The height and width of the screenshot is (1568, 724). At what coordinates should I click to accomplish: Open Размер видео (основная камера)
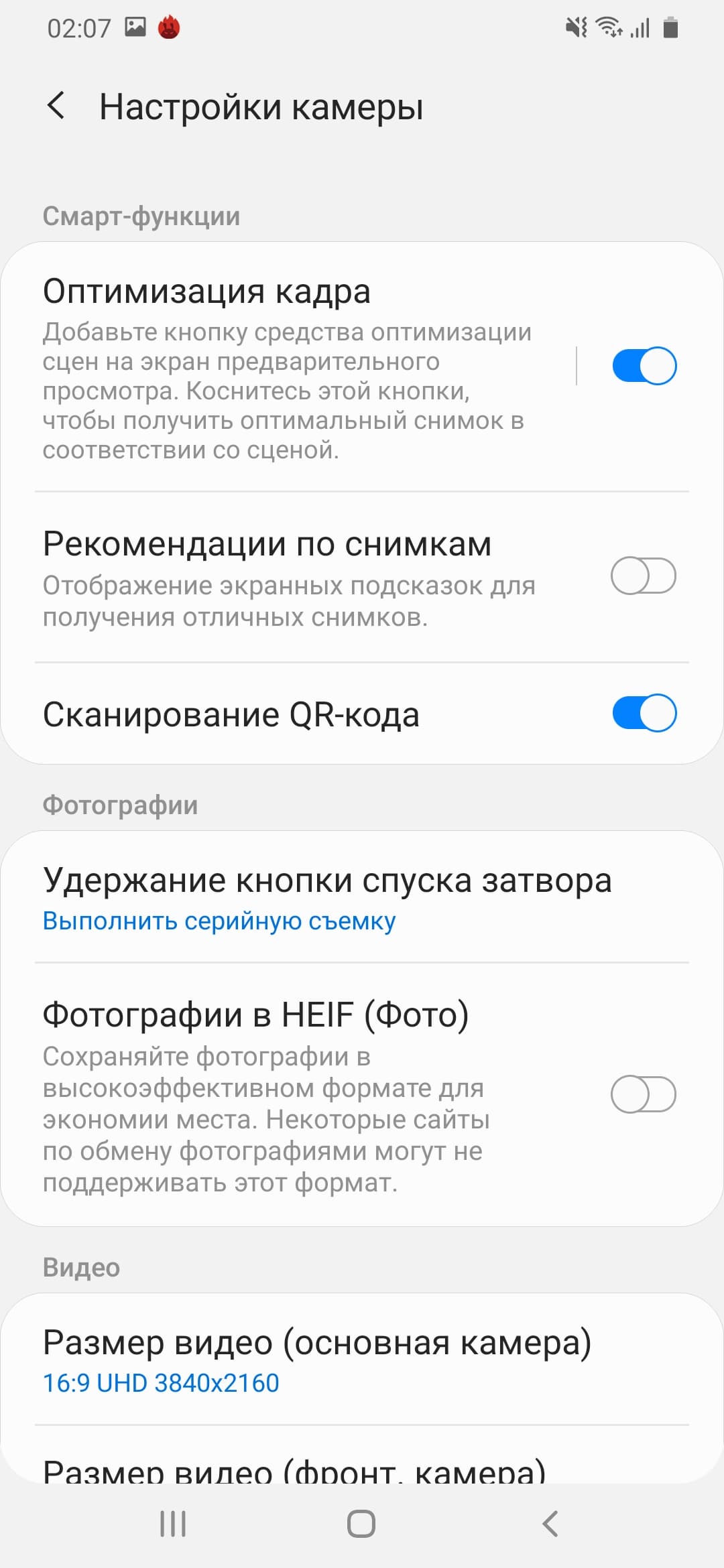pyautogui.click(x=316, y=1360)
